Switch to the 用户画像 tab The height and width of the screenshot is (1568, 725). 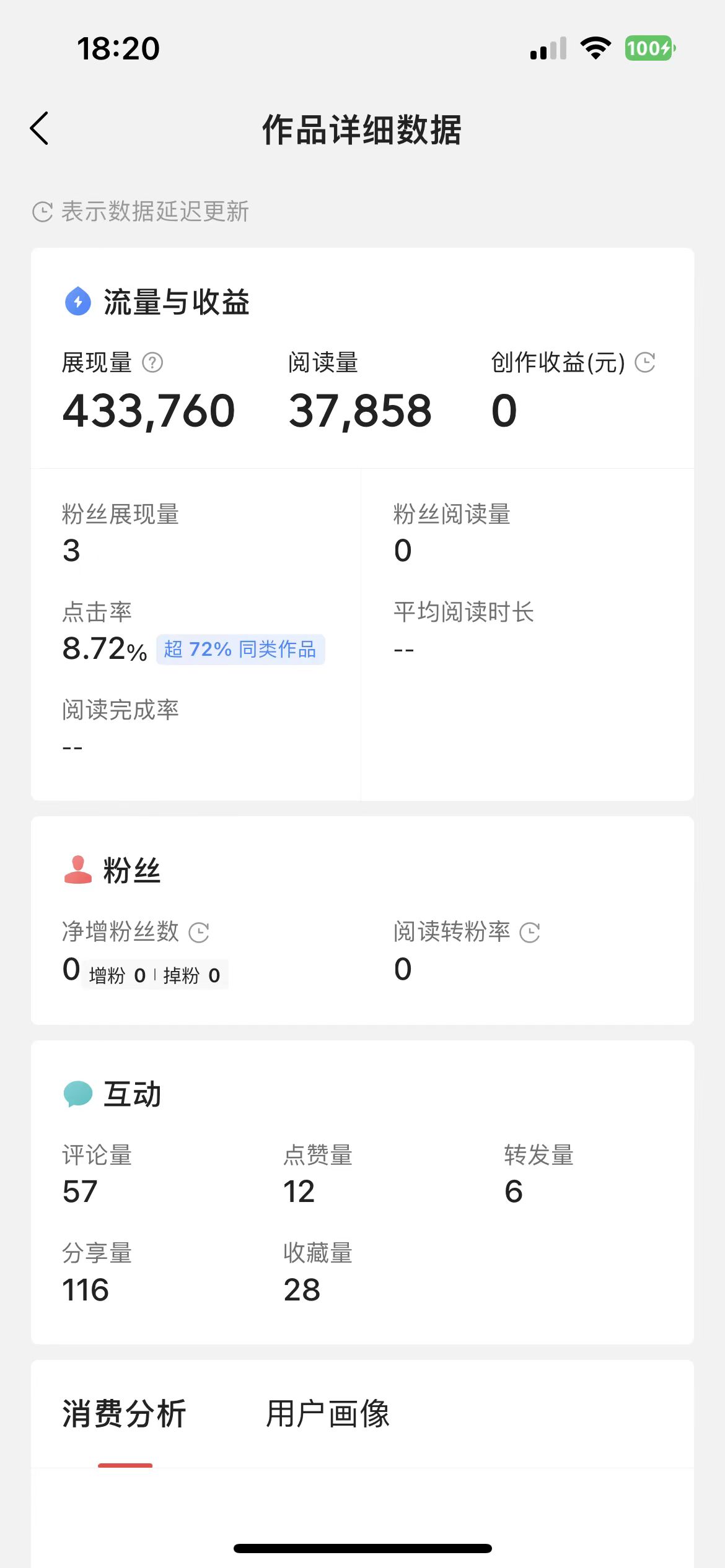tap(328, 1414)
